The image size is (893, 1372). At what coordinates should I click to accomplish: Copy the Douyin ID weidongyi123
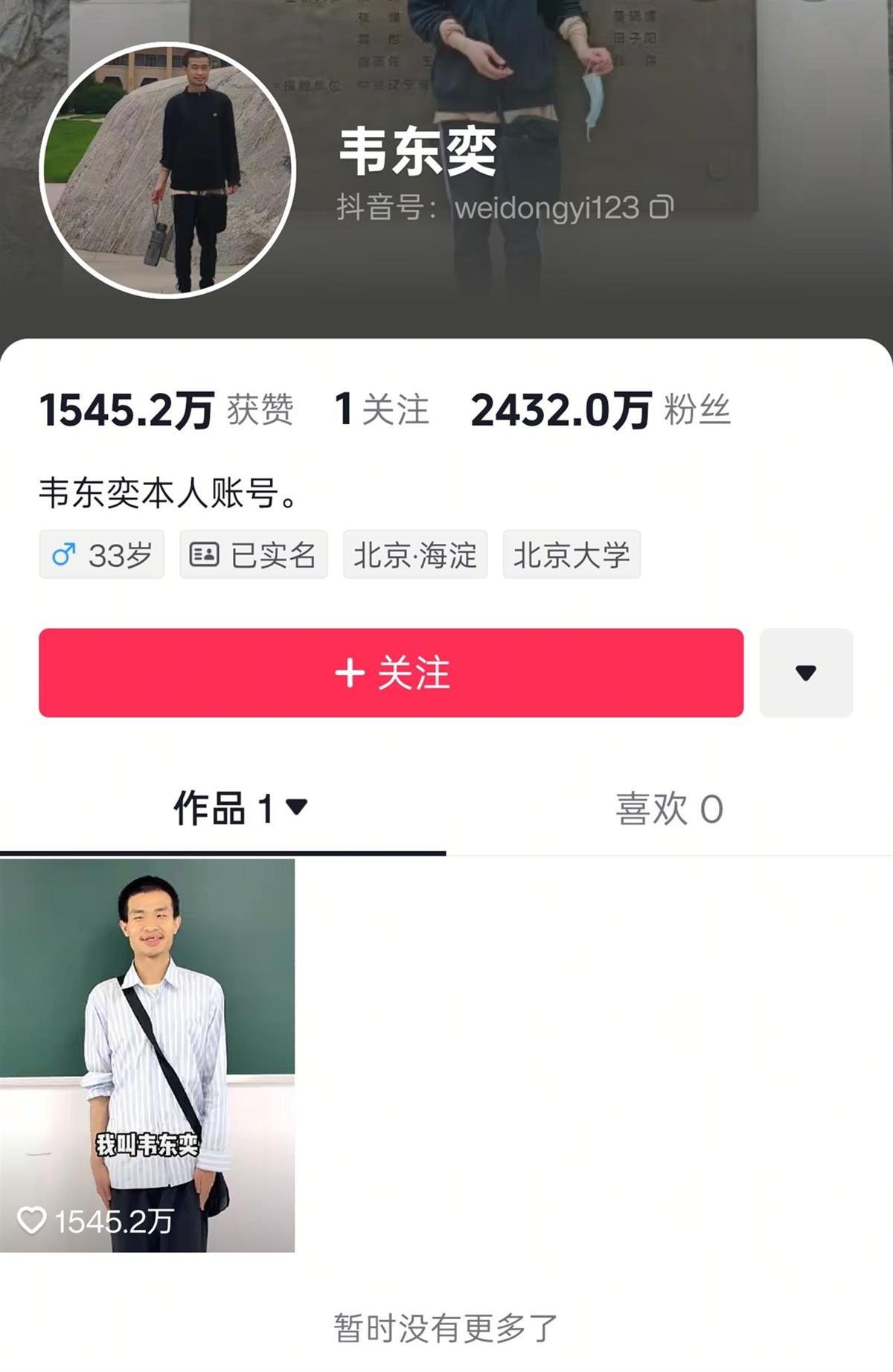pyautogui.click(x=662, y=207)
